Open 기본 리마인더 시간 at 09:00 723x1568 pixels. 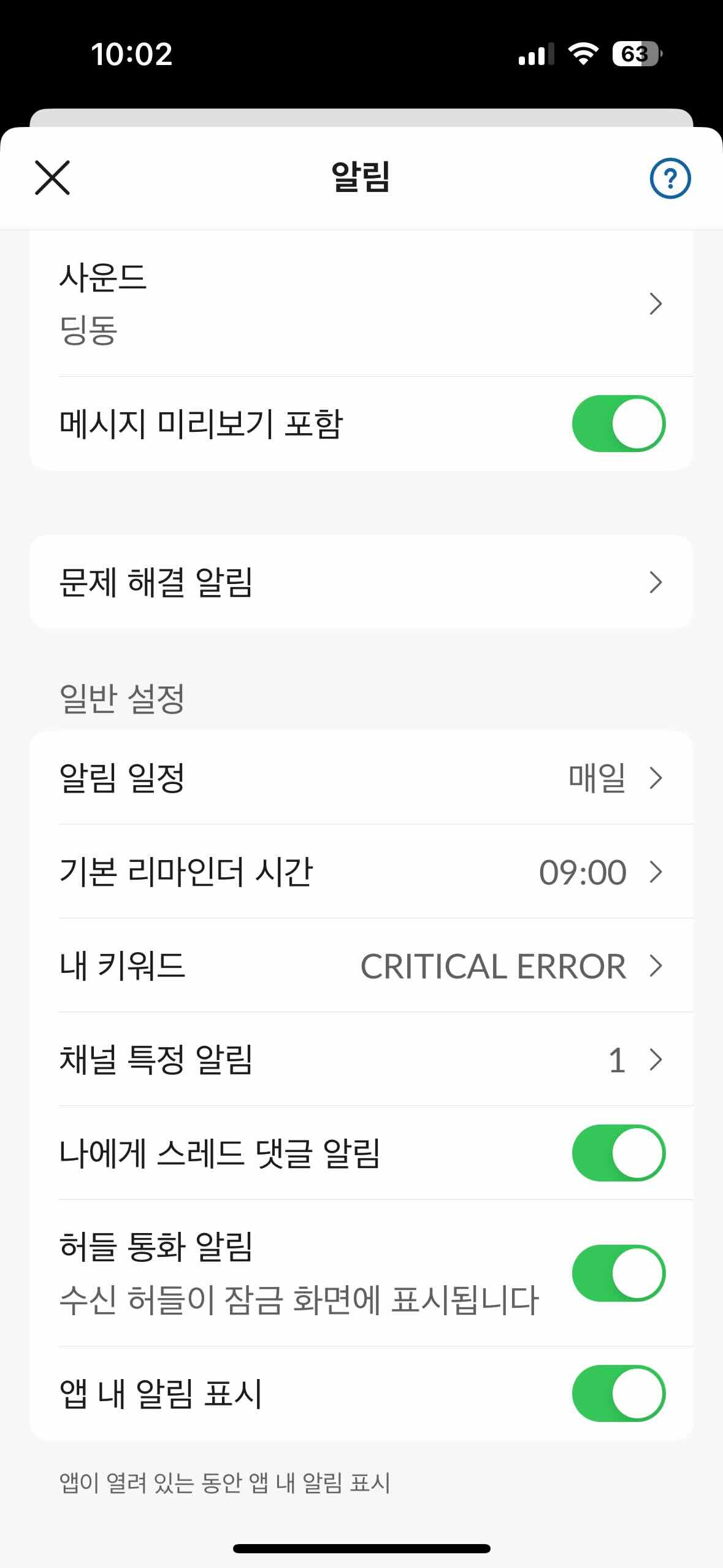click(361, 872)
